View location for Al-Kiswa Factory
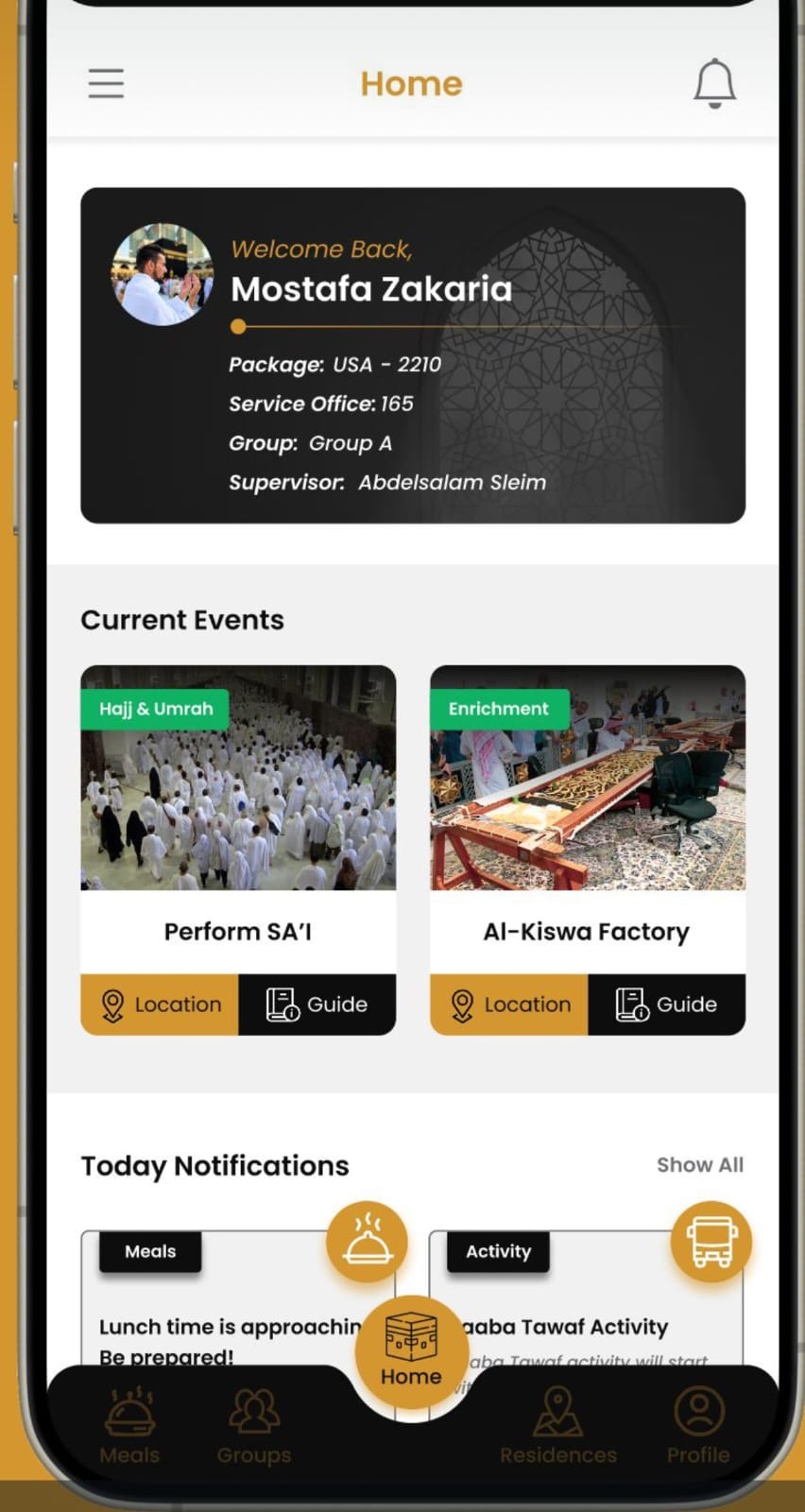This screenshot has width=805, height=1512. click(x=509, y=1005)
